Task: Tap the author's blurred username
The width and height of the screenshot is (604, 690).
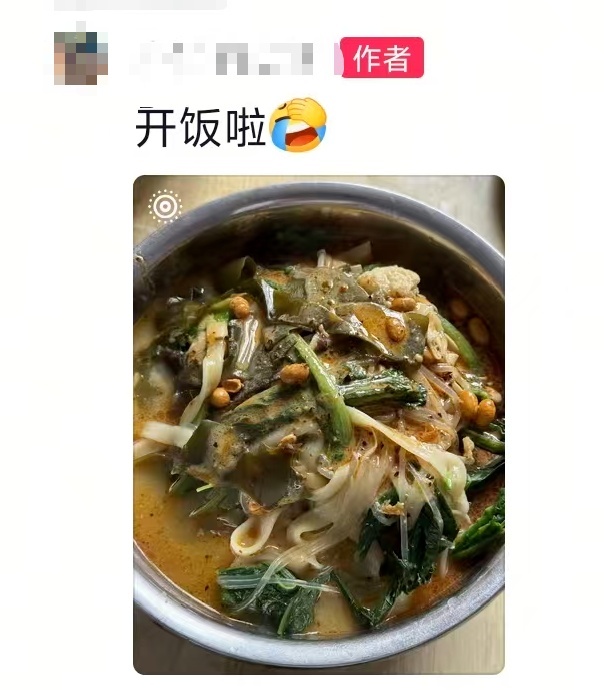Action: click(226, 59)
